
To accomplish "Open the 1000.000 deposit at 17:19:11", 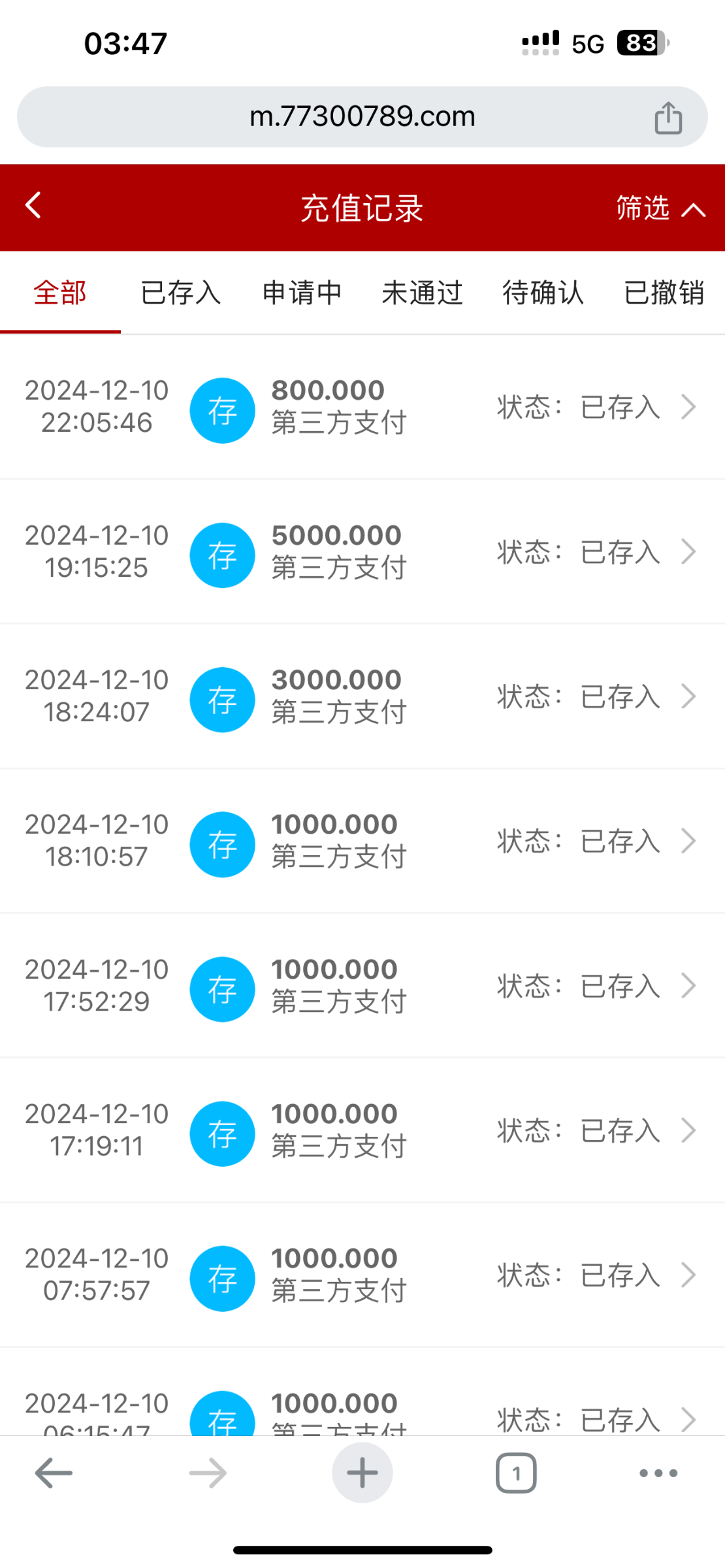I will pyautogui.click(x=362, y=1131).
